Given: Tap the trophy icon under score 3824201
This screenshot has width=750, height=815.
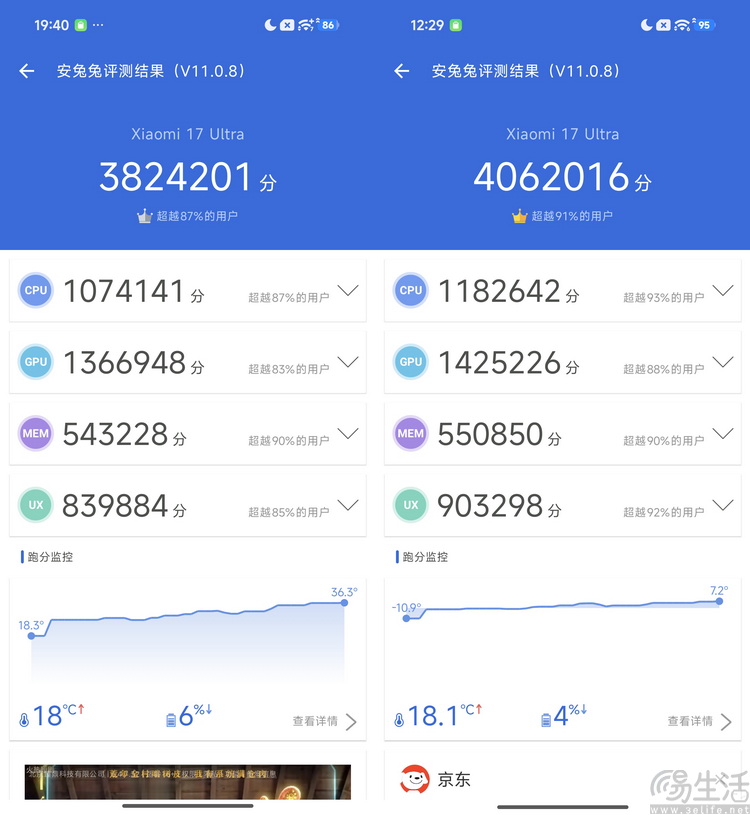Looking at the screenshot, I should [x=145, y=218].
